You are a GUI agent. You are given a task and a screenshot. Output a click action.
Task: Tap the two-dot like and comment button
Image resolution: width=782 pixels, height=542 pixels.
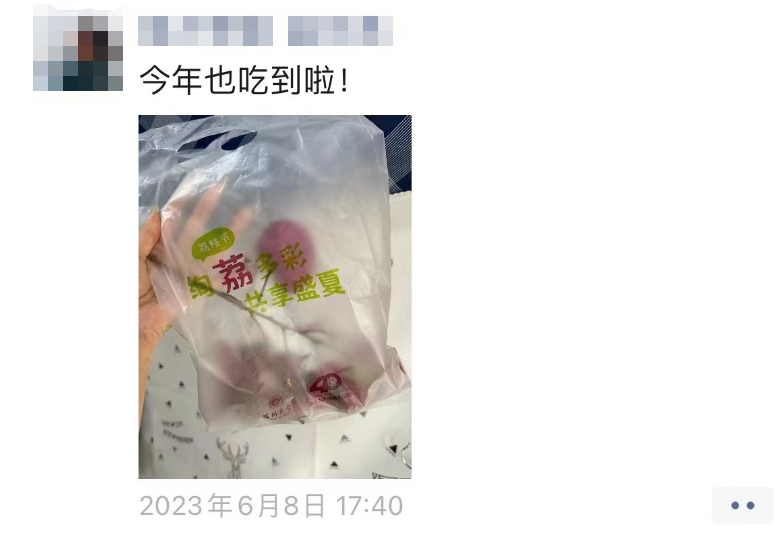[x=742, y=506]
